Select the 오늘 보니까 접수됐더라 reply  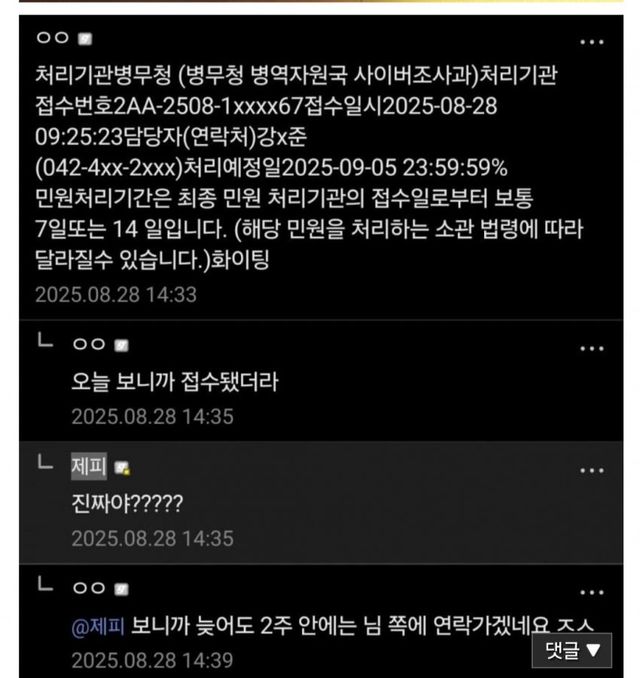coord(175,381)
